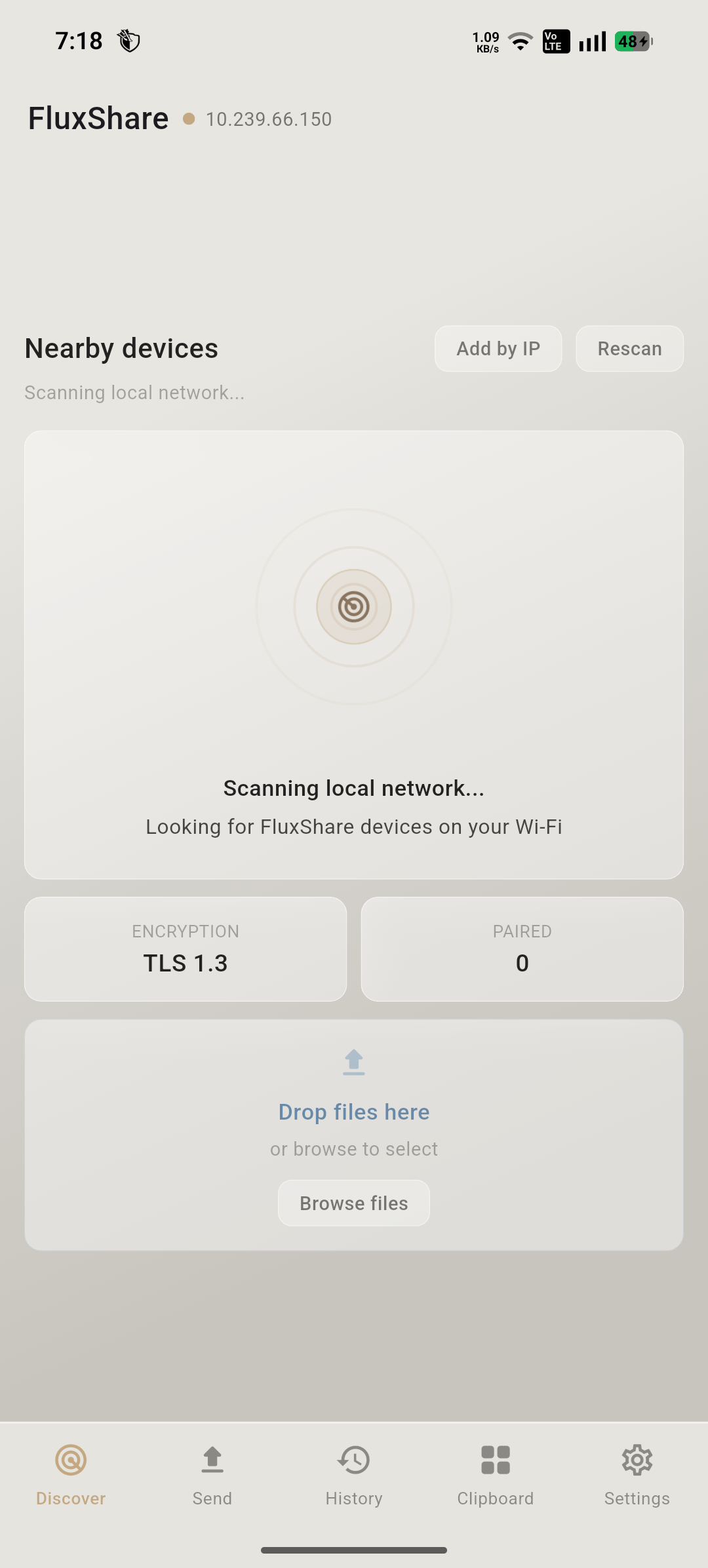Click the Scanning local network status text
Image resolution: width=708 pixels, height=1568 pixels.
pyautogui.click(x=134, y=392)
